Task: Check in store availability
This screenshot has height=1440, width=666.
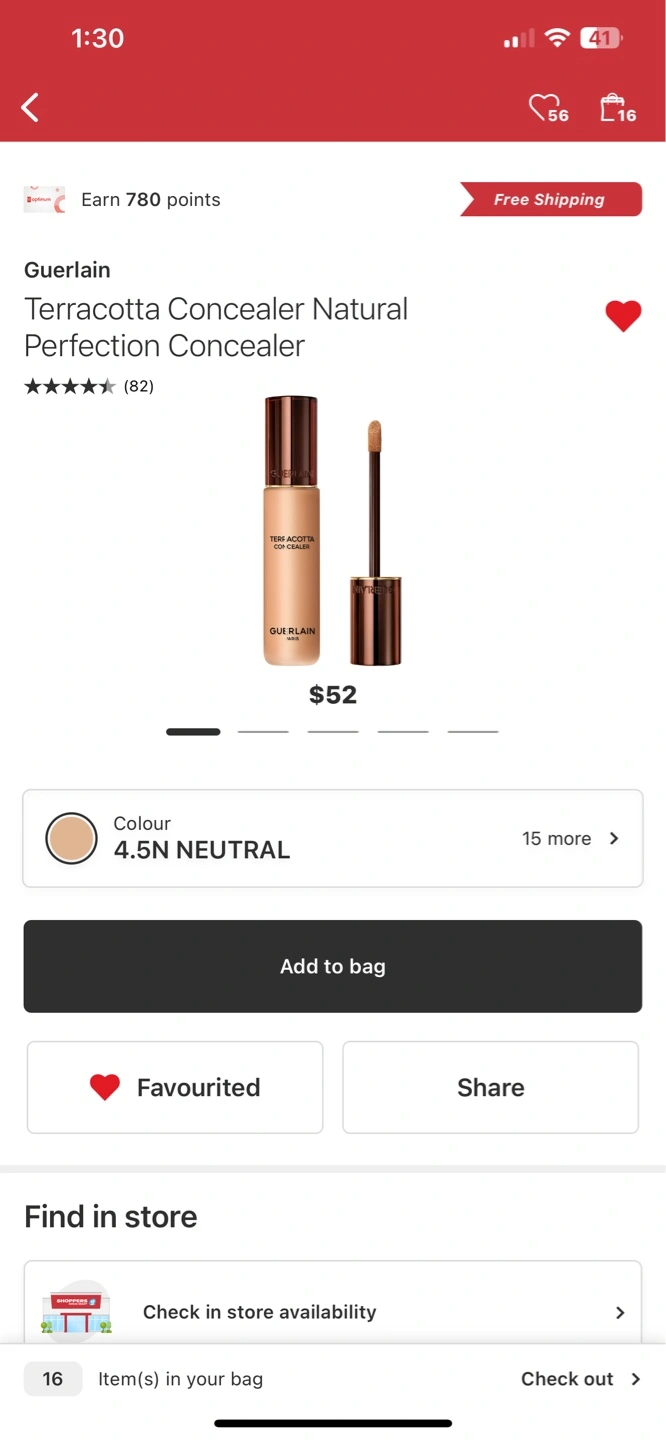Action: point(333,1311)
